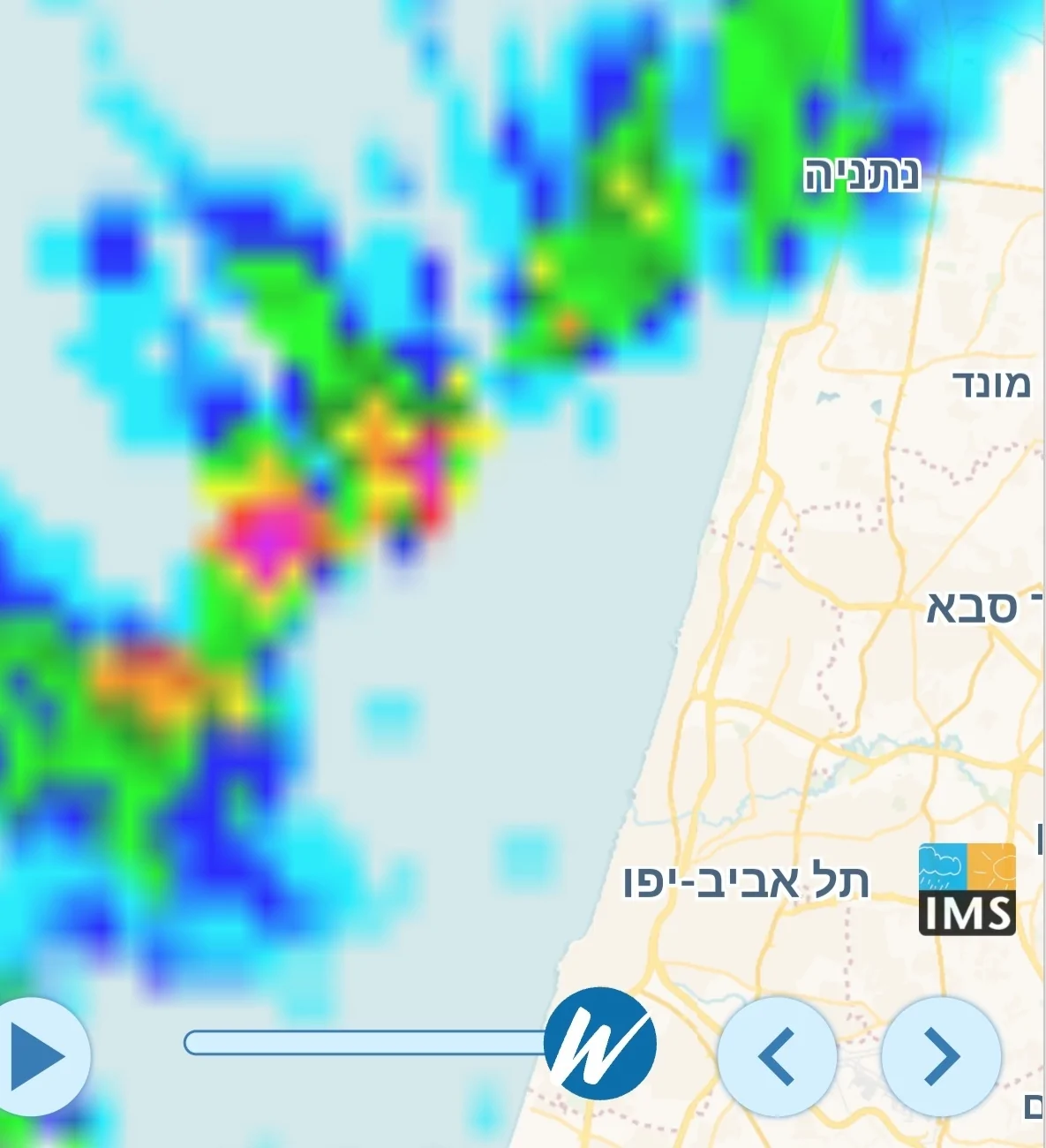The image size is (1046, 1148).
Task: Play the radar animation
Action: [37, 1056]
